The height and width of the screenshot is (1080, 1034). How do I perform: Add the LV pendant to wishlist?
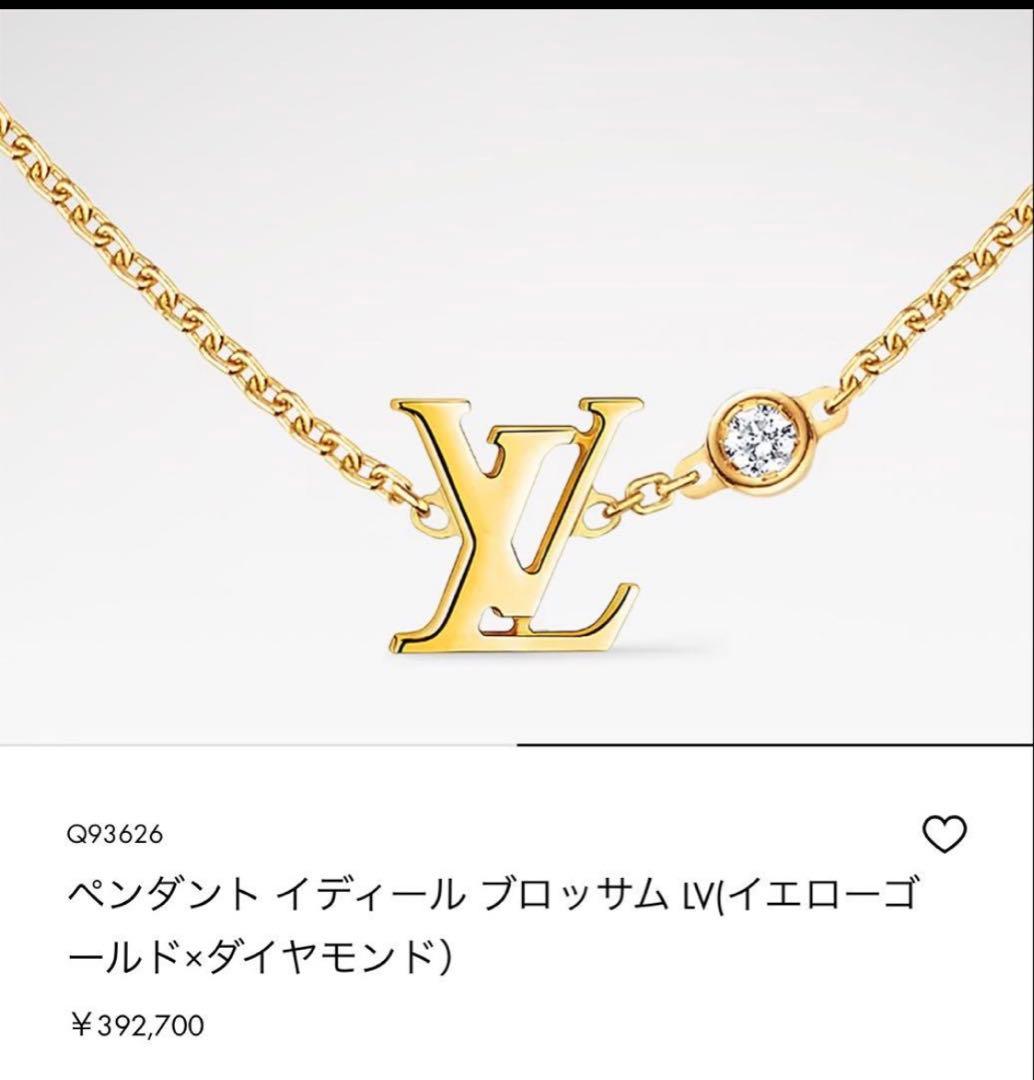point(944,833)
